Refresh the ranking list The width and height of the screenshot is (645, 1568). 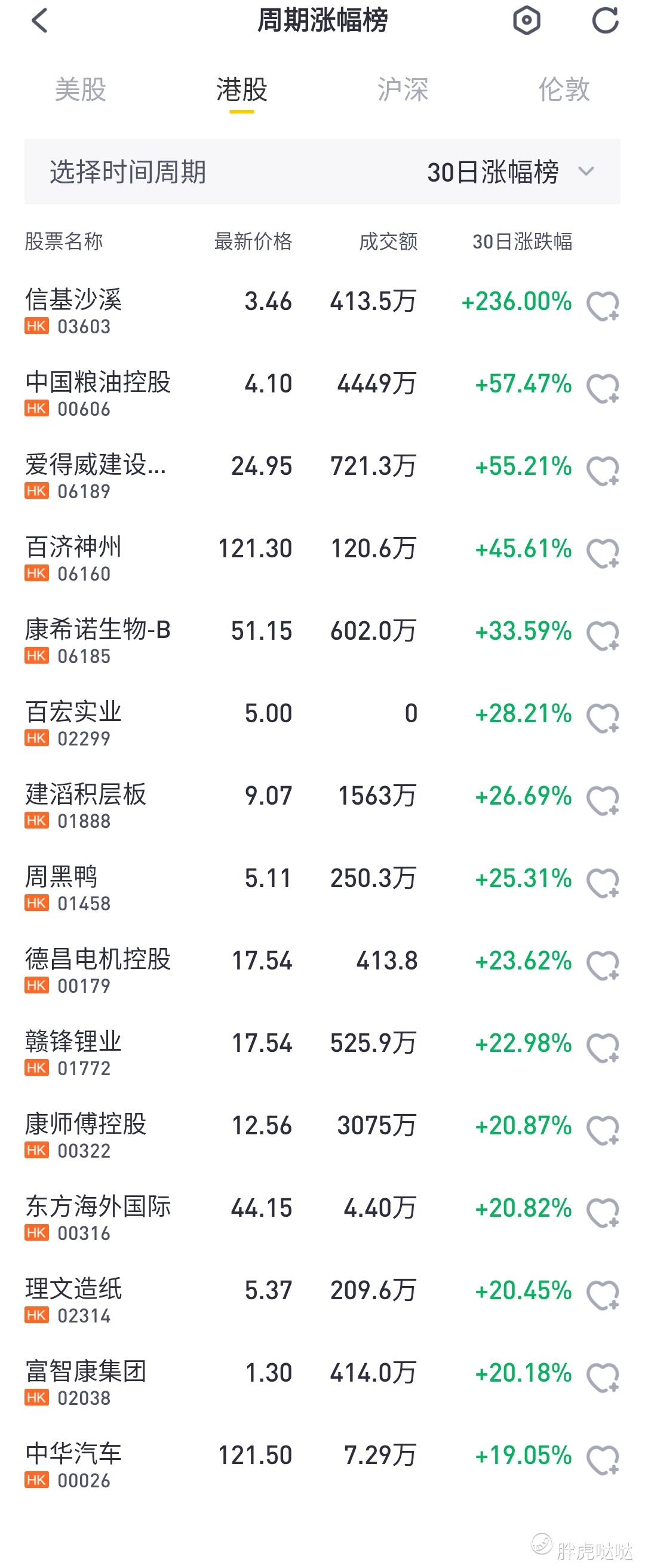pos(605,22)
